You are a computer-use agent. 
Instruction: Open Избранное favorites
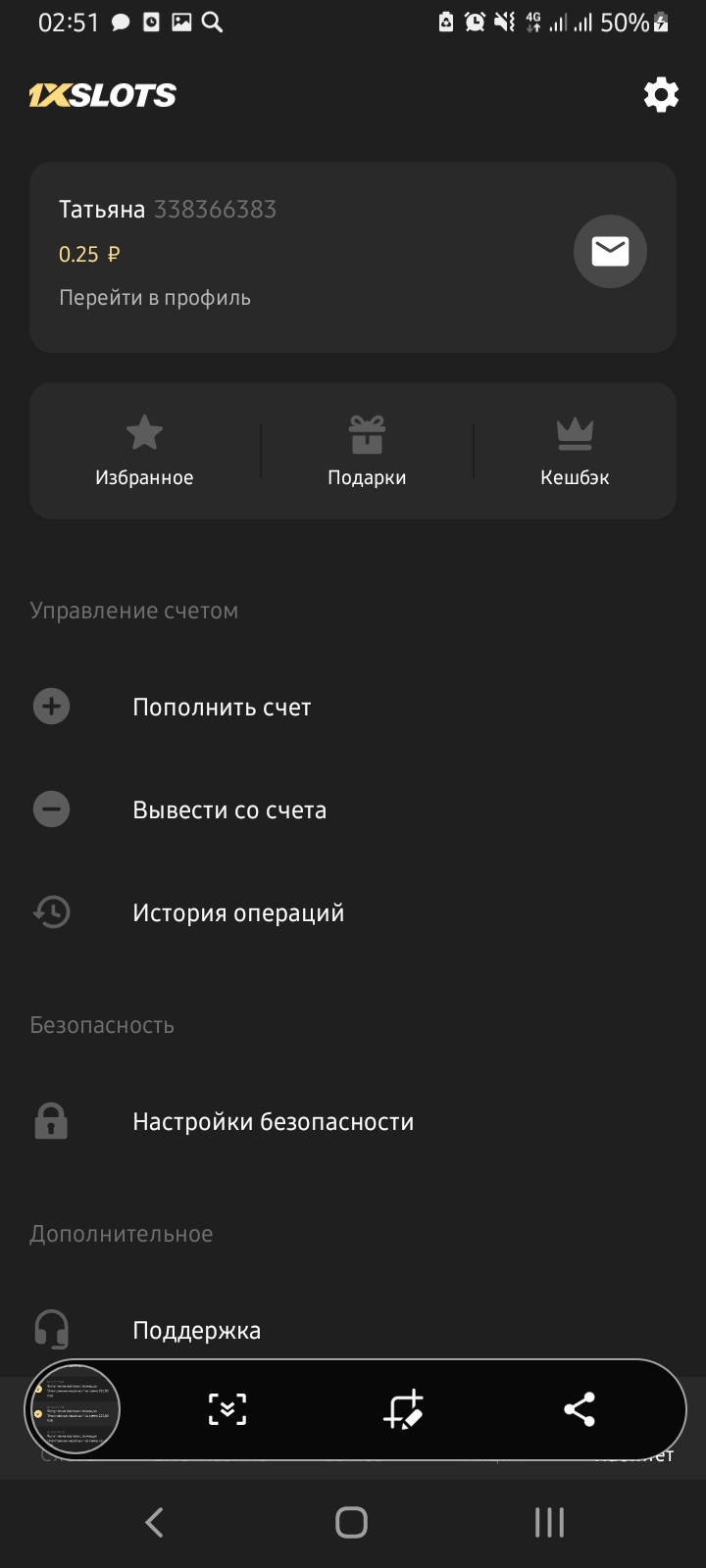pos(144,451)
